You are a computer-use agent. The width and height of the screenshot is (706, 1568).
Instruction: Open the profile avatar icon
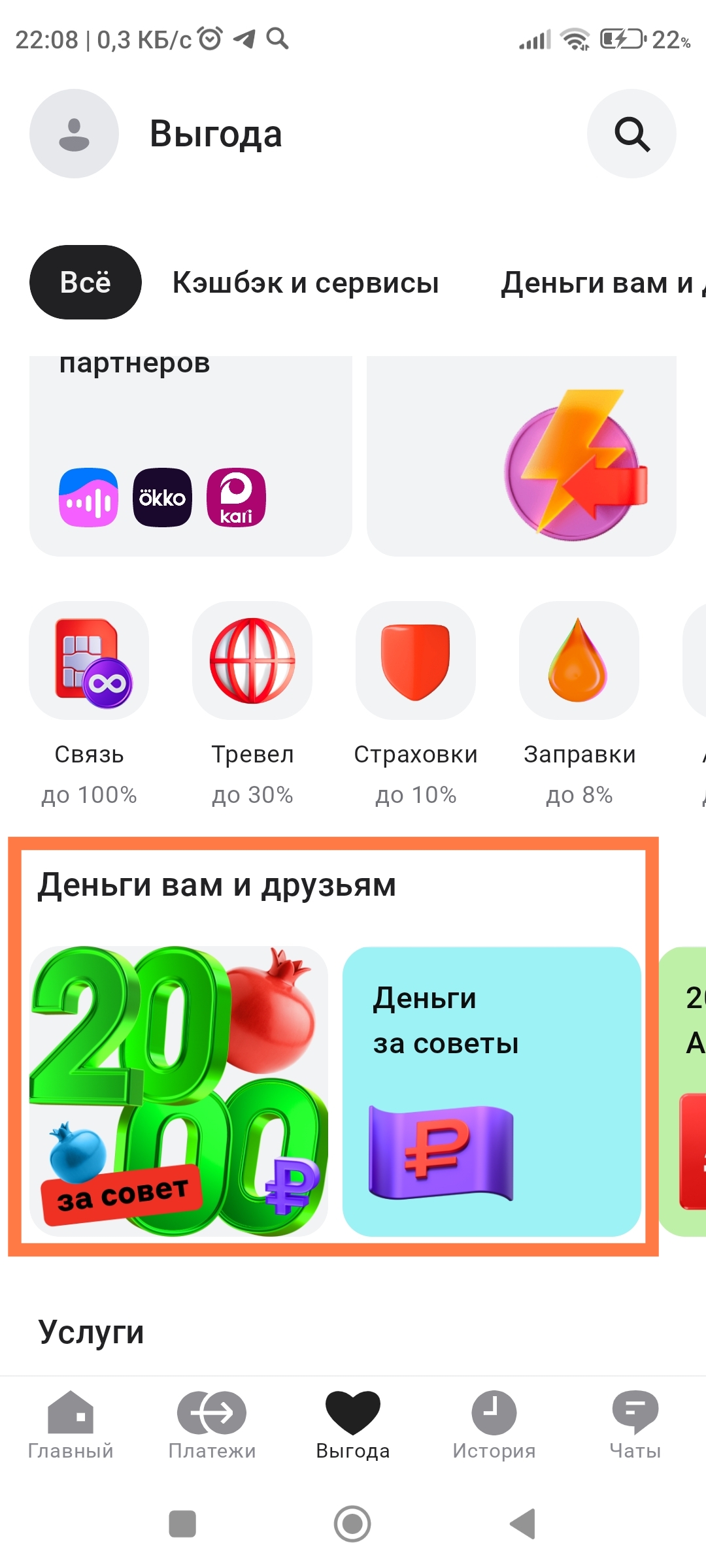click(x=74, y=134)
